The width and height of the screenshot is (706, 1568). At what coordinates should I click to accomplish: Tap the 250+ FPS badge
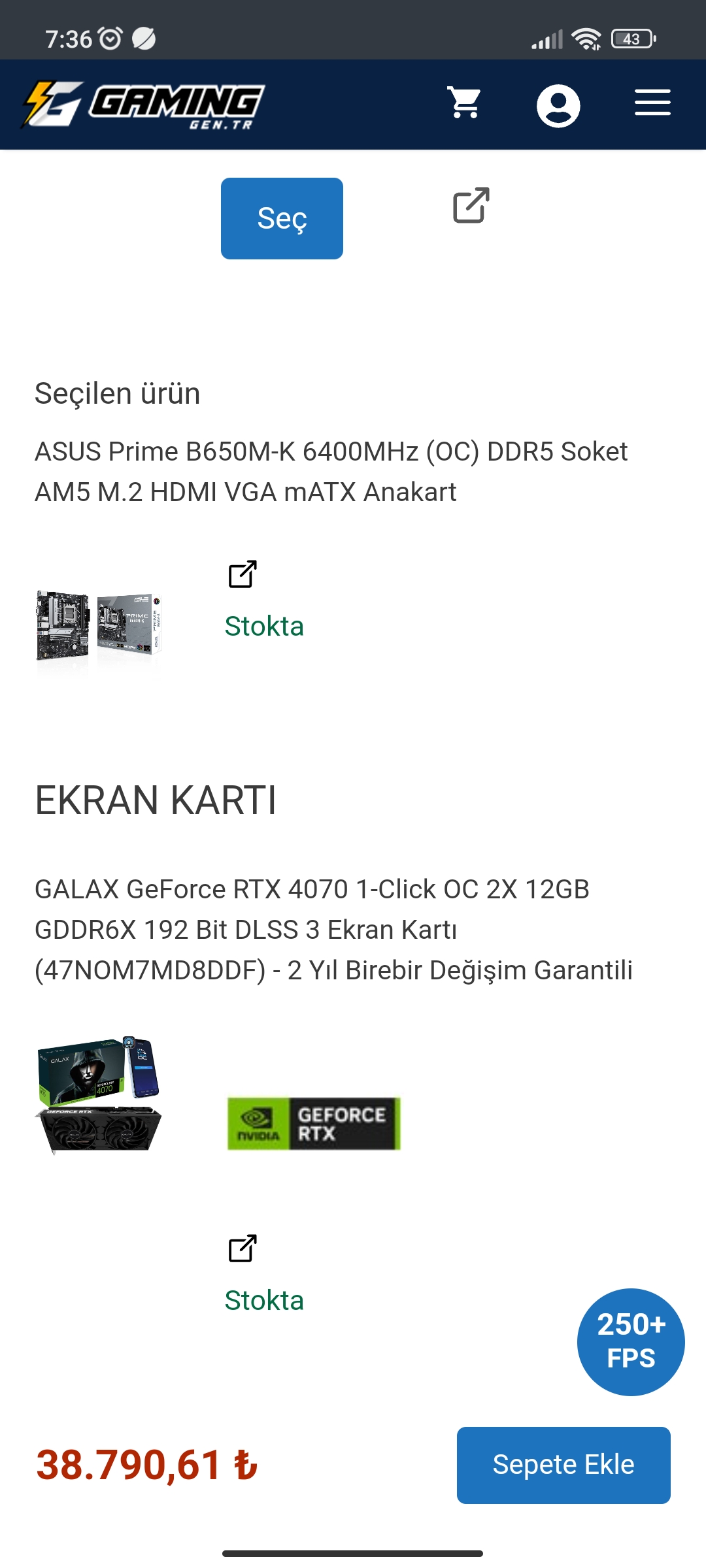point(630,1342)
